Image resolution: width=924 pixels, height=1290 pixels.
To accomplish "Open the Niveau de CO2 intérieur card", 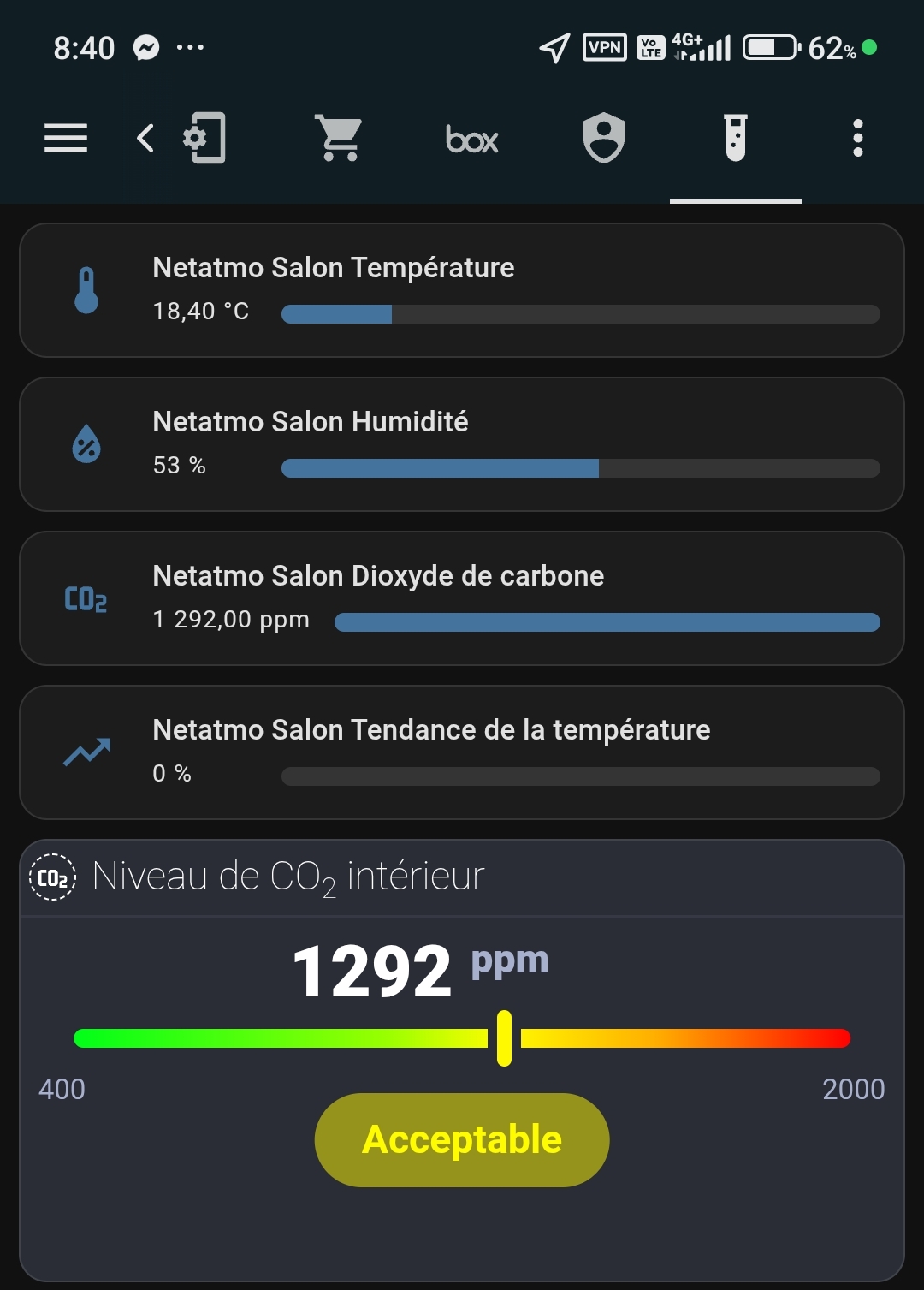I will tap(462, 1061).
